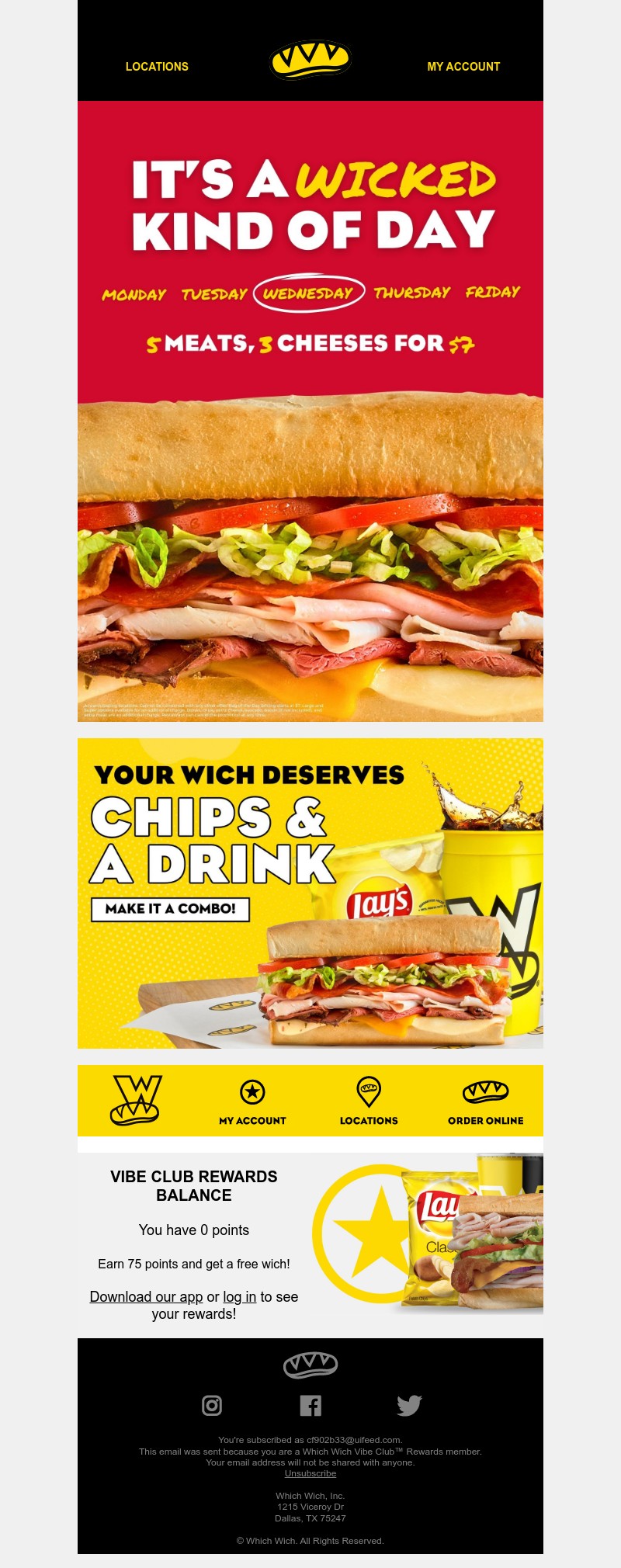Visit the Facebook page
Image resolution: width=621 pixels, height=1568 pixels.
click(310, 1406)
